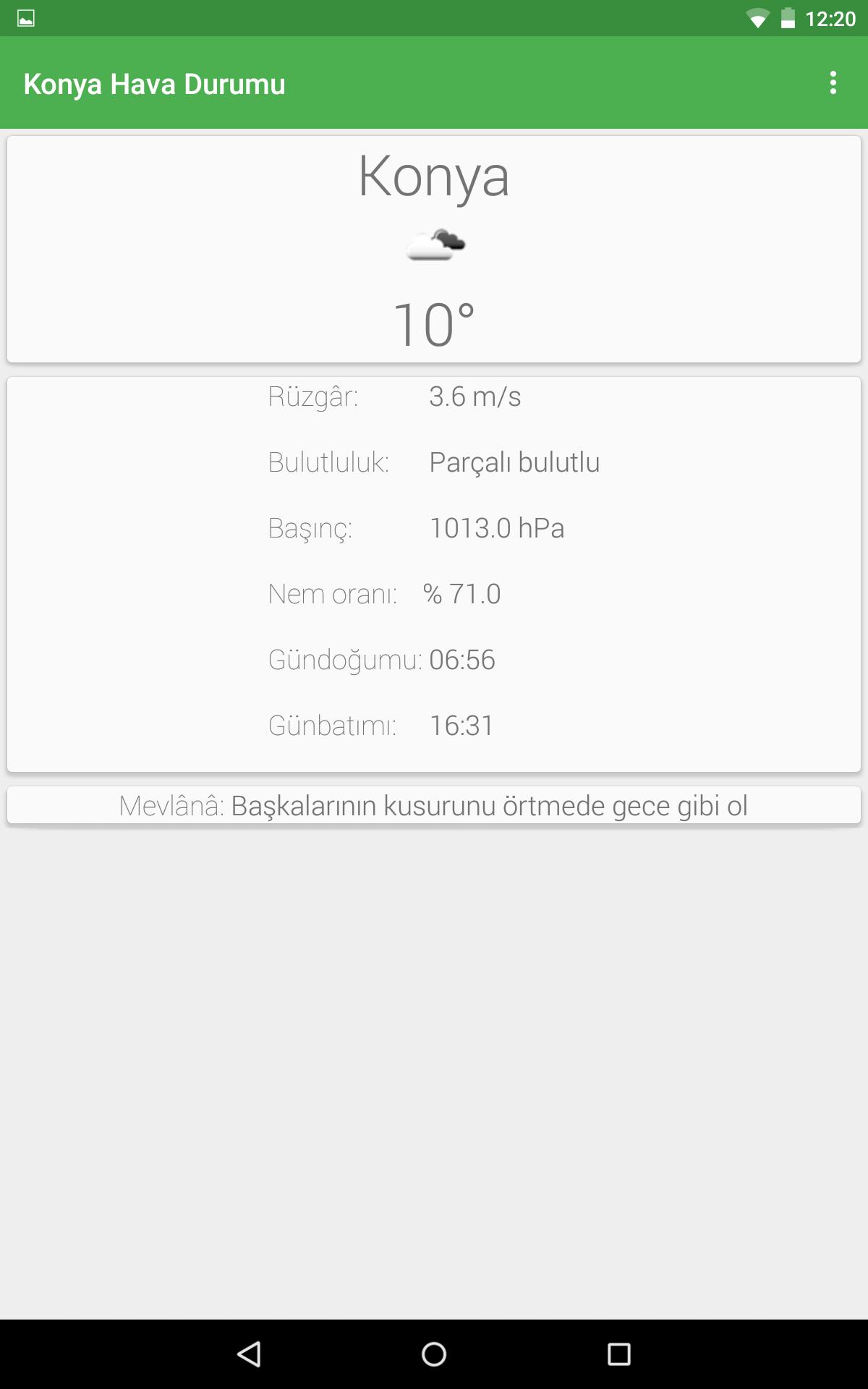
Task: Open the overflow menu in the action bar
Action: [x=832, y=82]
